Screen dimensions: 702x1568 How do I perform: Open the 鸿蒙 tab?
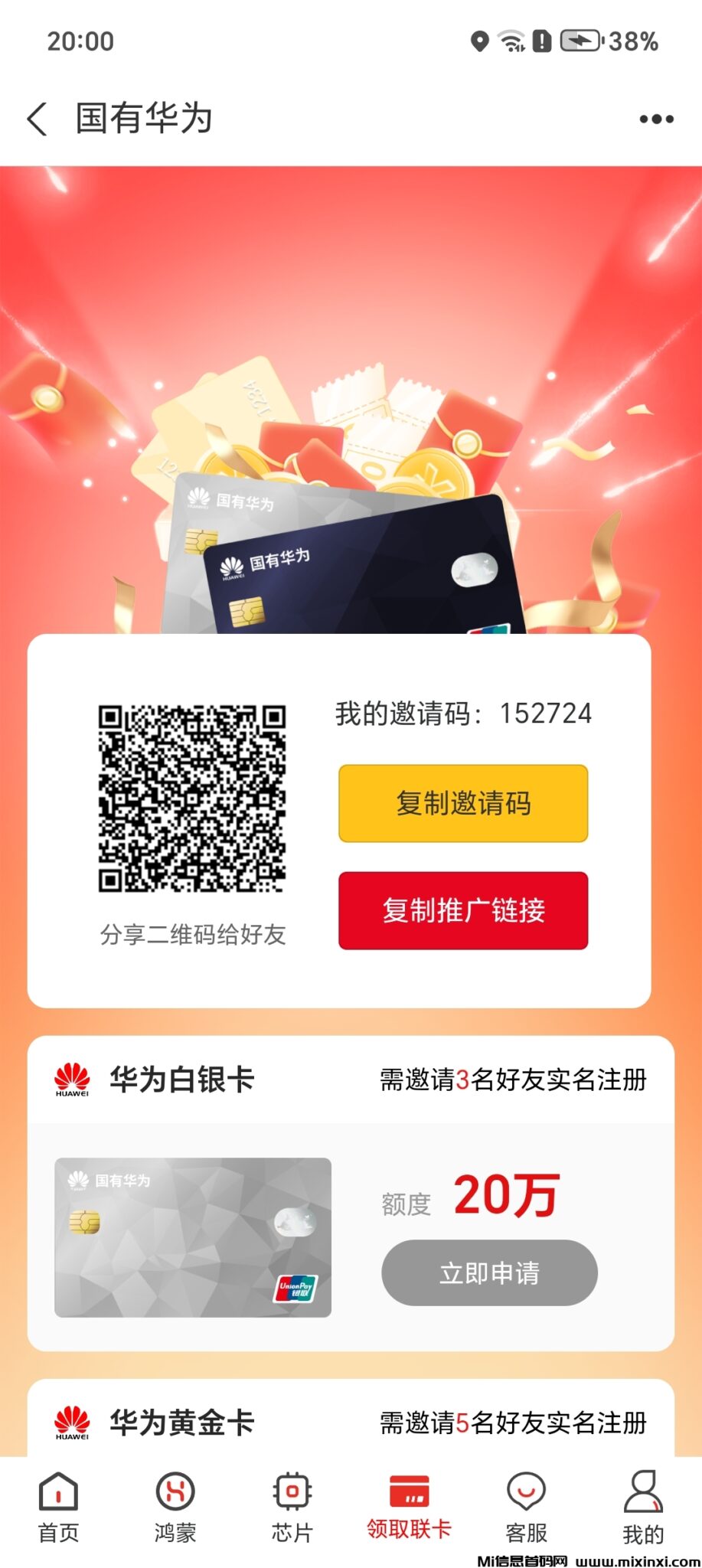click(x=175, y=1507)
